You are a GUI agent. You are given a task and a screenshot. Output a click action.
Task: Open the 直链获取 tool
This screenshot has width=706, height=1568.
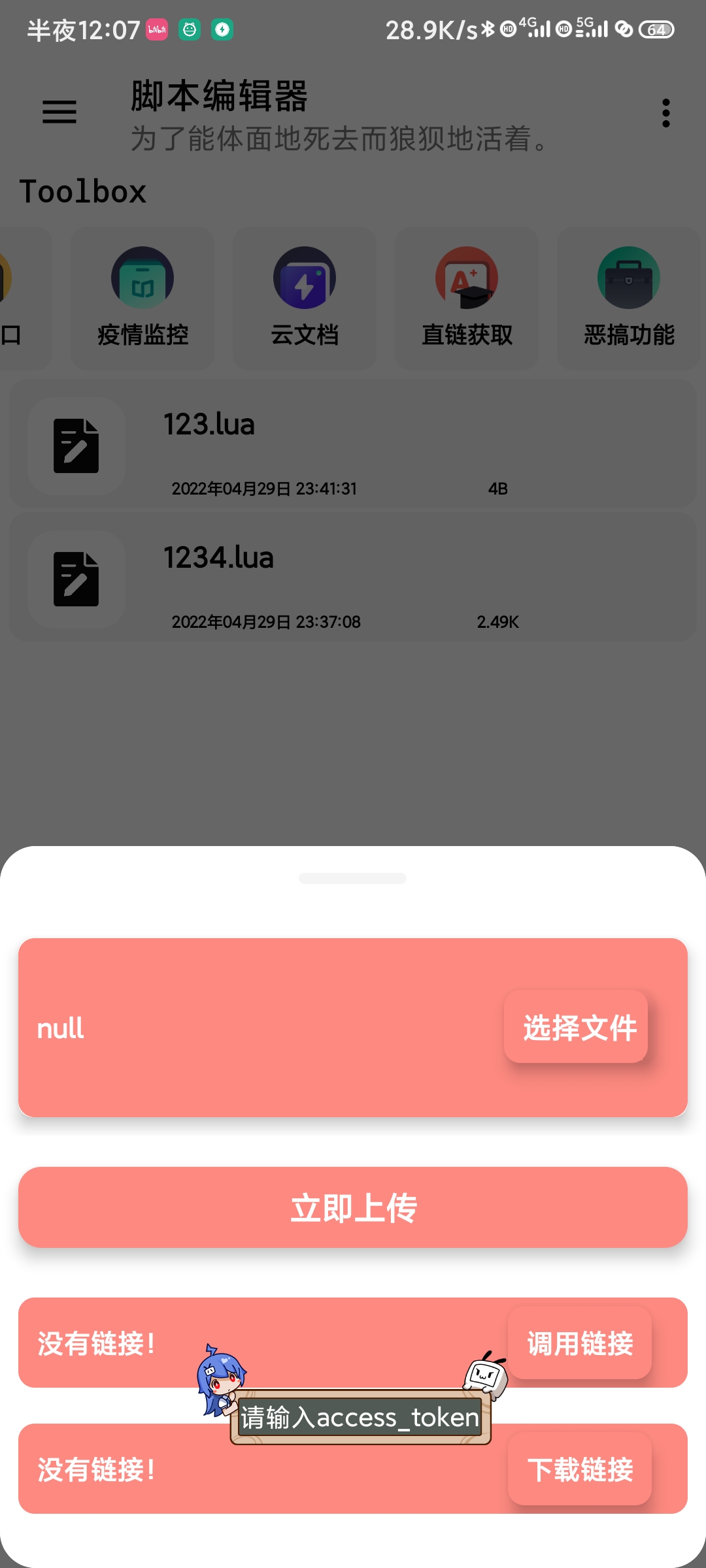click(x=467, y=298)
